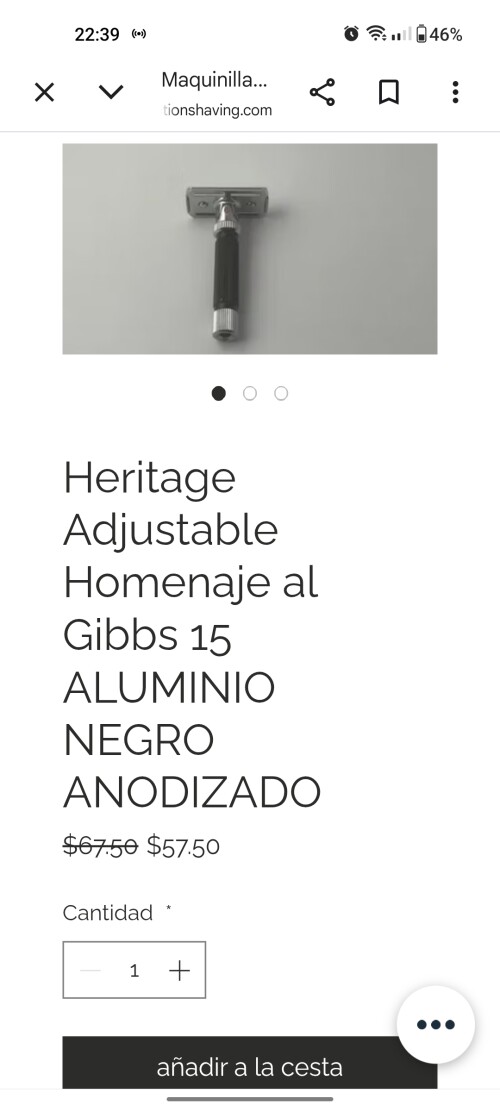Select the third image indicator dot

click(x=281, y=393)
